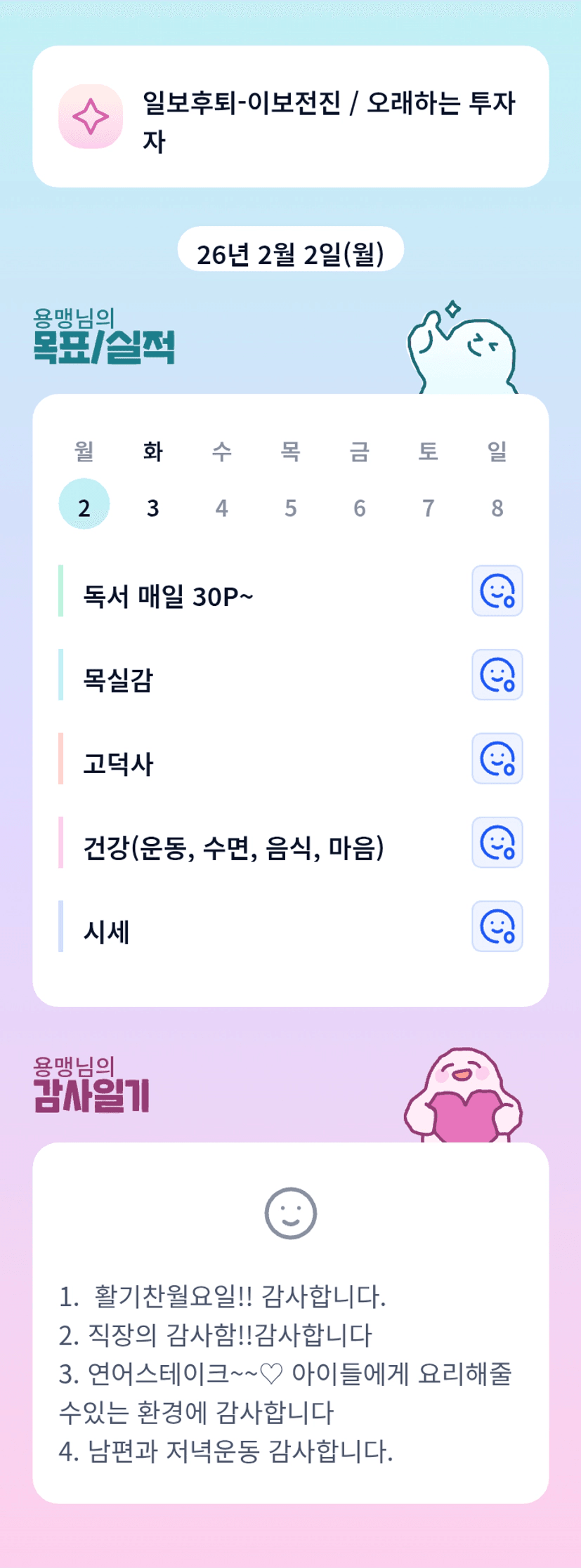Select Tuesday the 3rd in the week row

(x=152, y=506)
